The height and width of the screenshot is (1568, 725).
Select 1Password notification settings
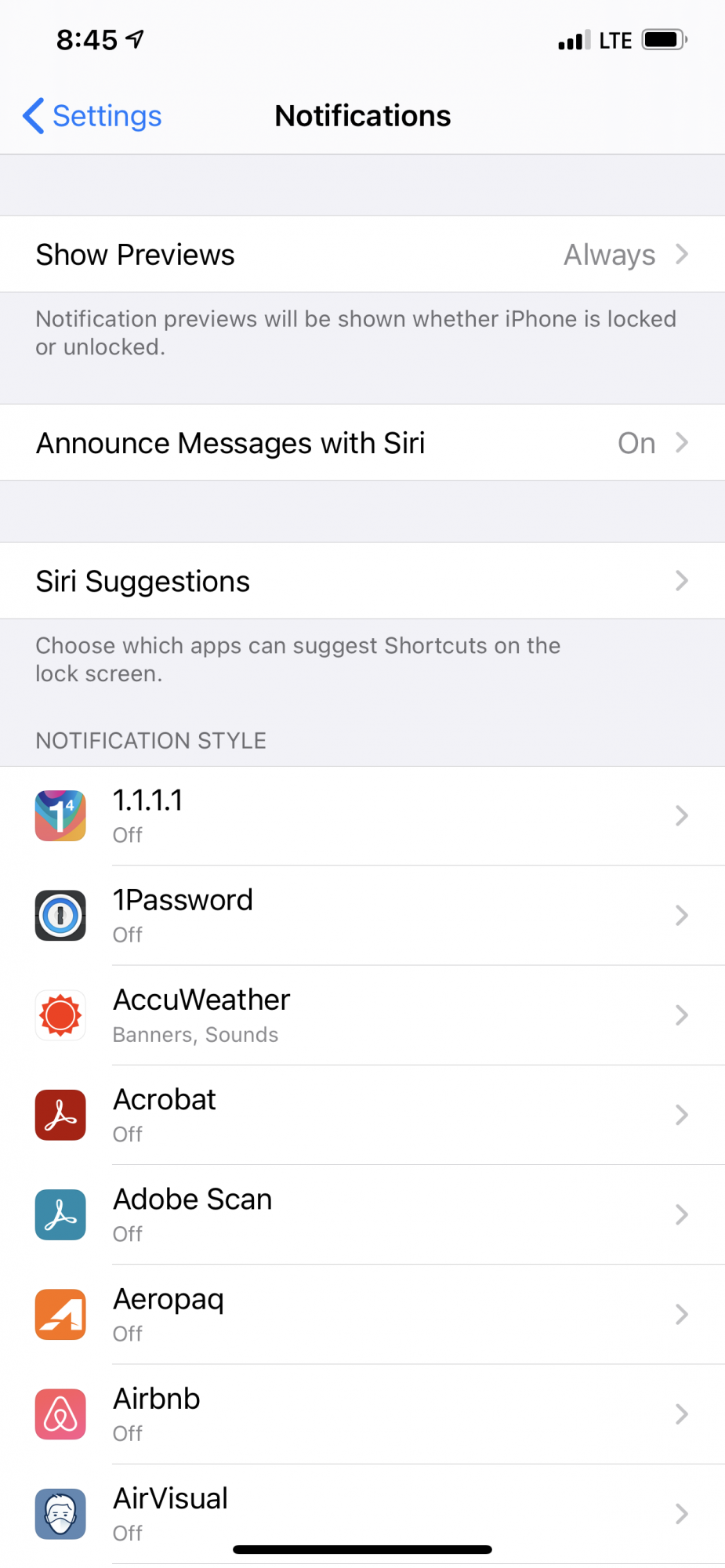tap(362, 916)
